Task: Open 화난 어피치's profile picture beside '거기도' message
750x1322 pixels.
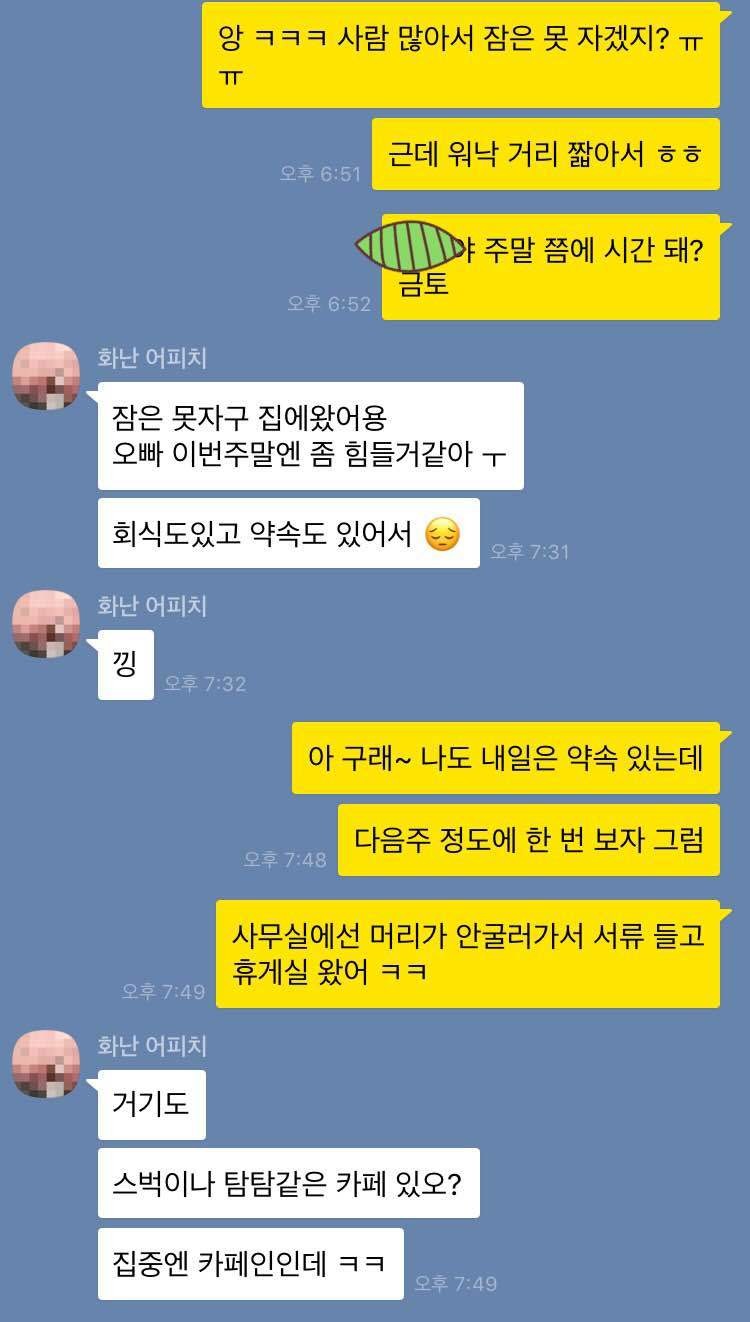Action: coord(46,1064)
